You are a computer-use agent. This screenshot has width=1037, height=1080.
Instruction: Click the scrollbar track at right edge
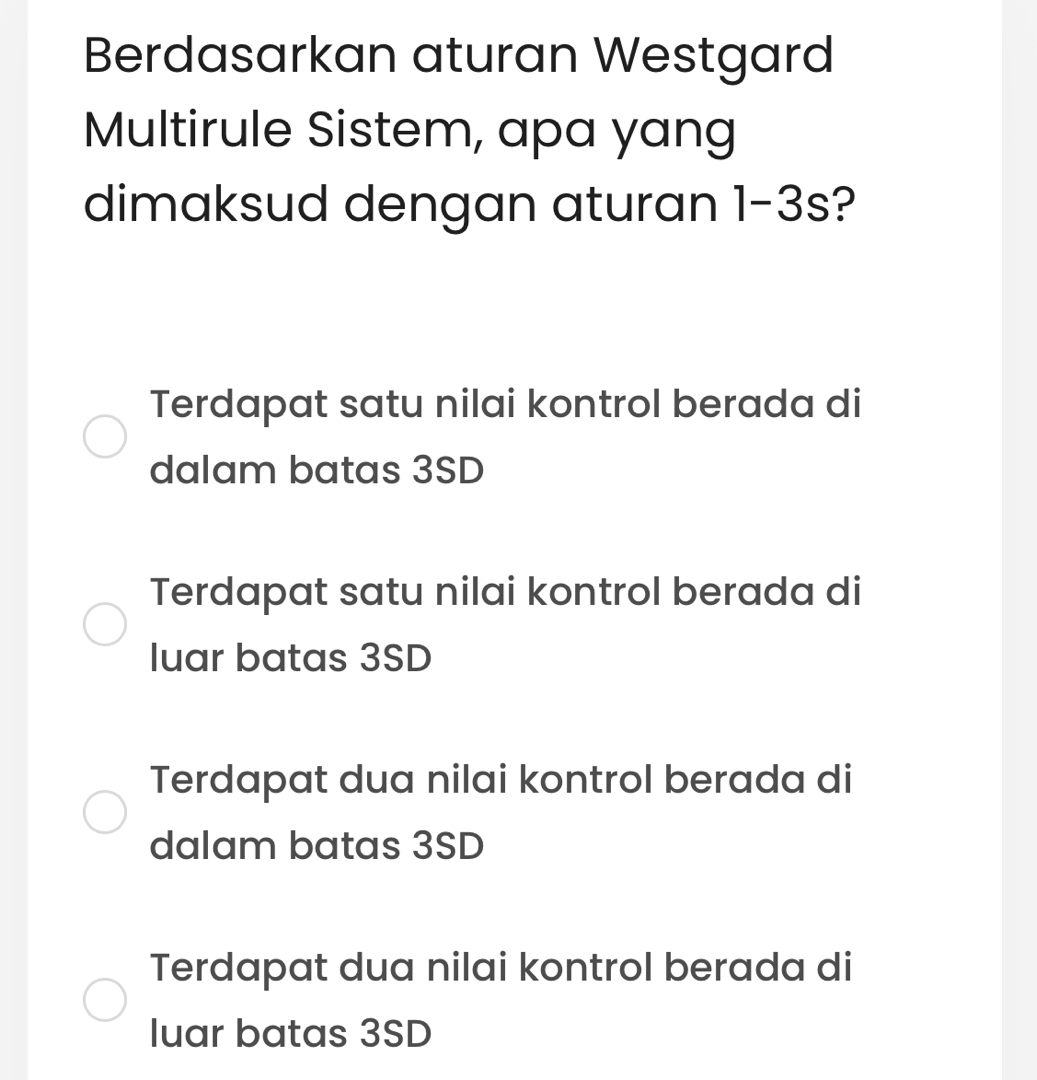(x=1030, y=540)
